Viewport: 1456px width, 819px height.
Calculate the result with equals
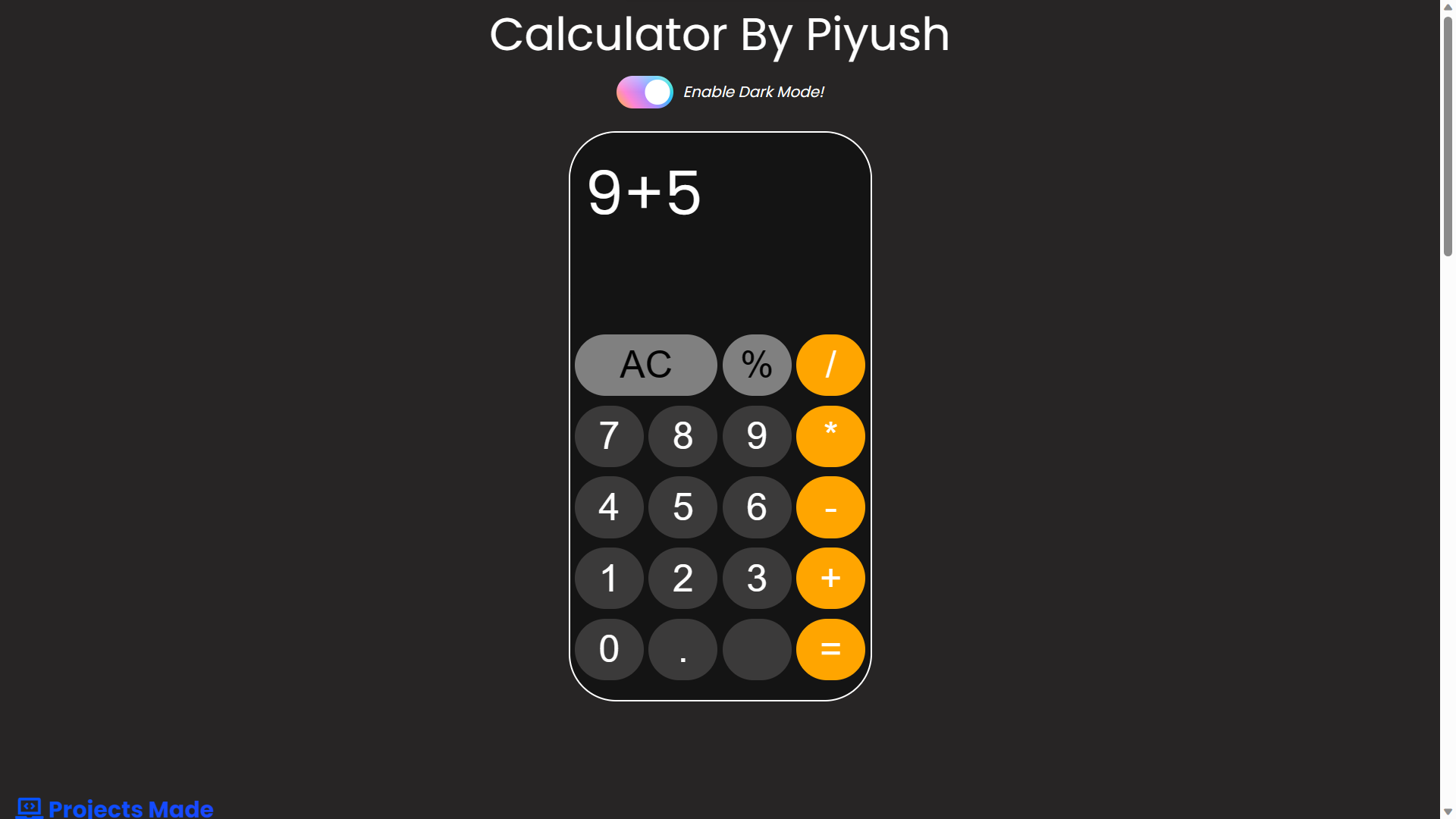coord(830,650)
